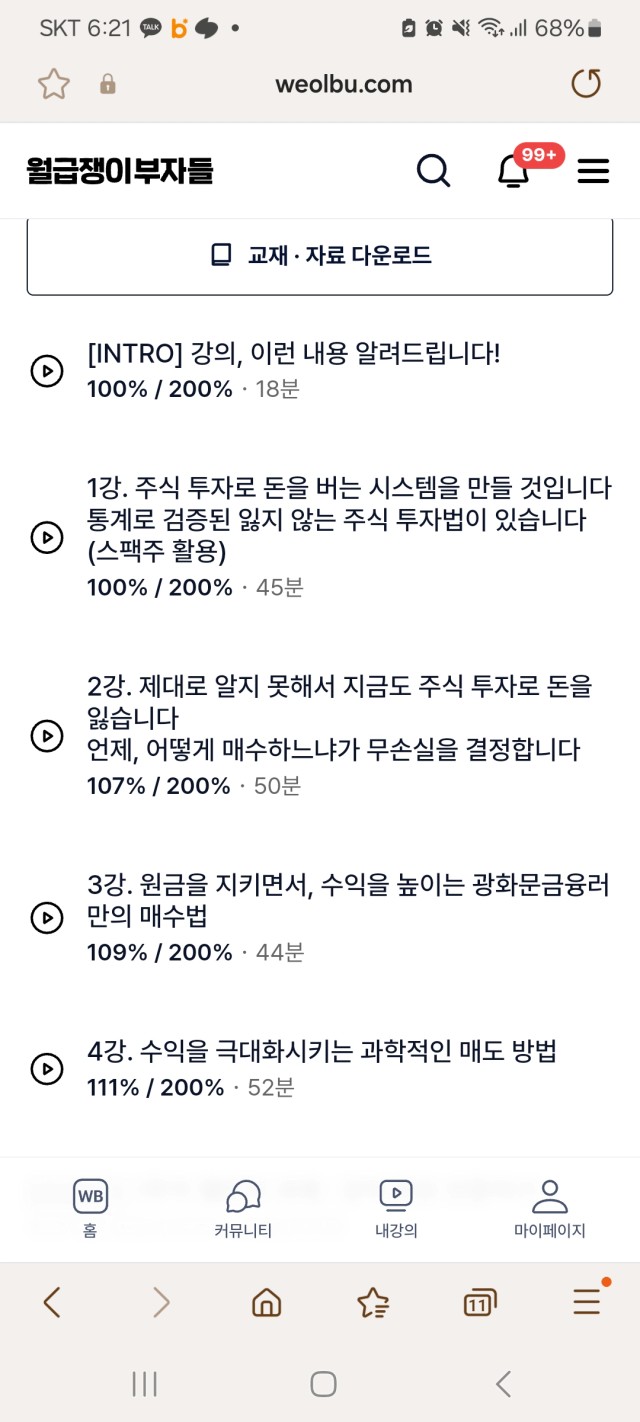
Task: Open lecture 1강 주식 투자로 돈을 버는 시스템
Action: click(320, 537)
